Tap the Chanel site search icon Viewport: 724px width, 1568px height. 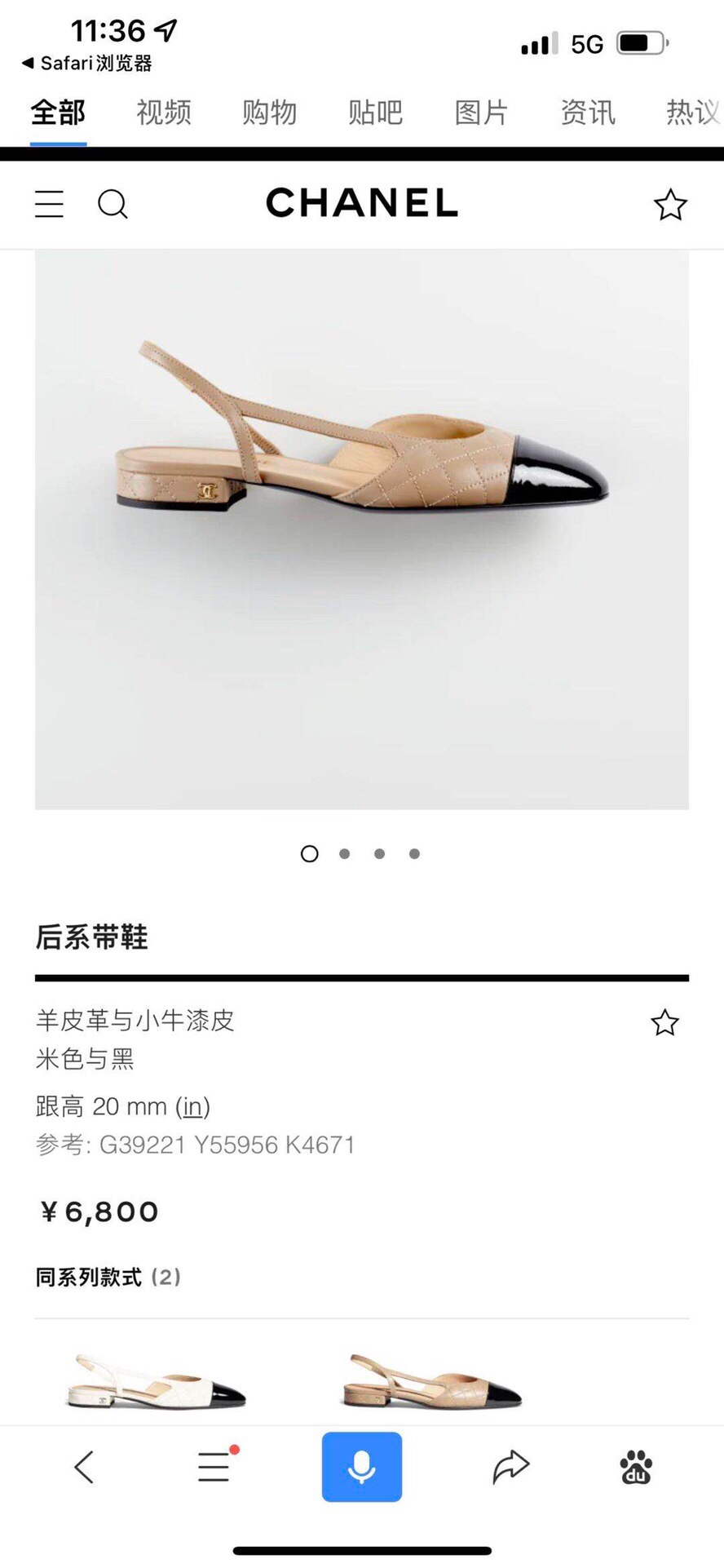click(113, 204)
